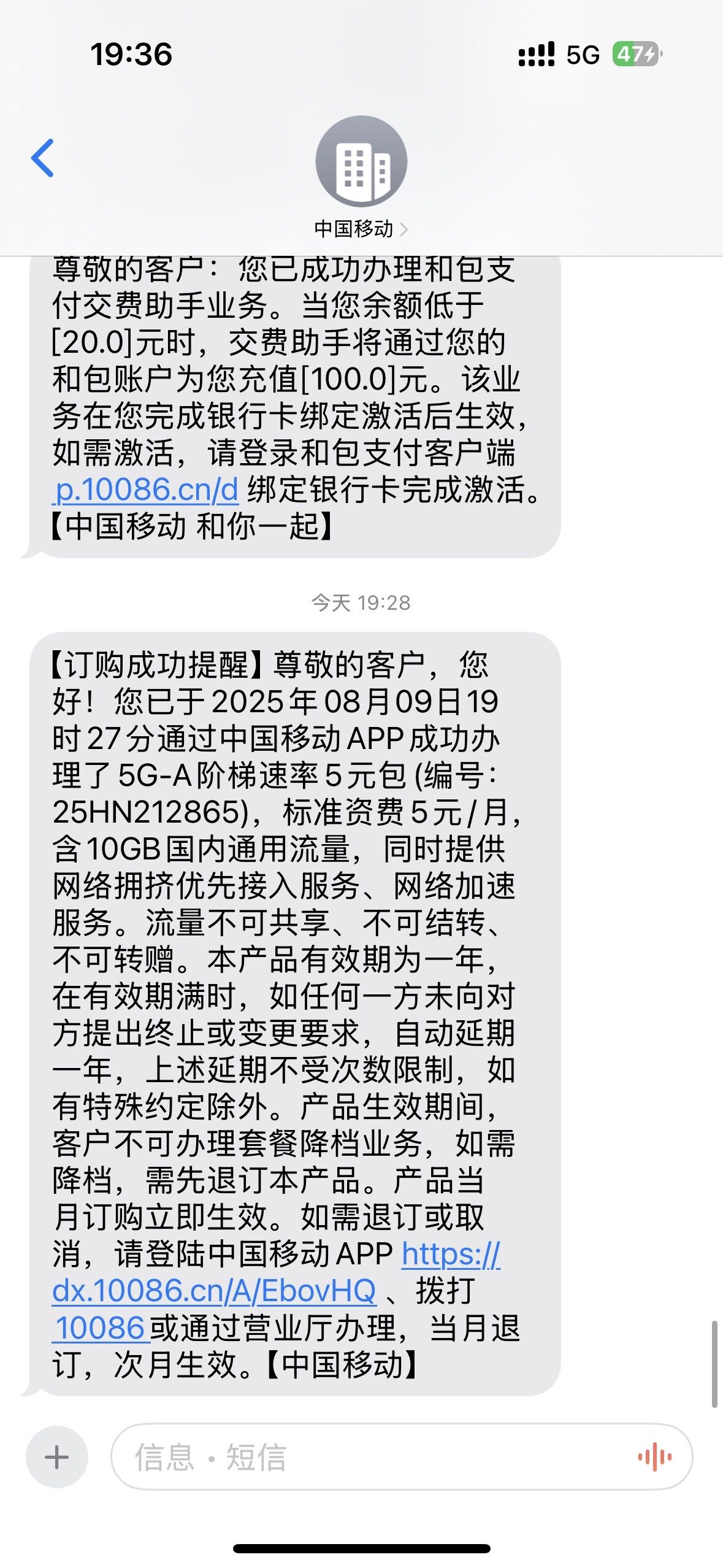Go back to the message list
This screenshot has width=723, height=1568.
point(43,158)
